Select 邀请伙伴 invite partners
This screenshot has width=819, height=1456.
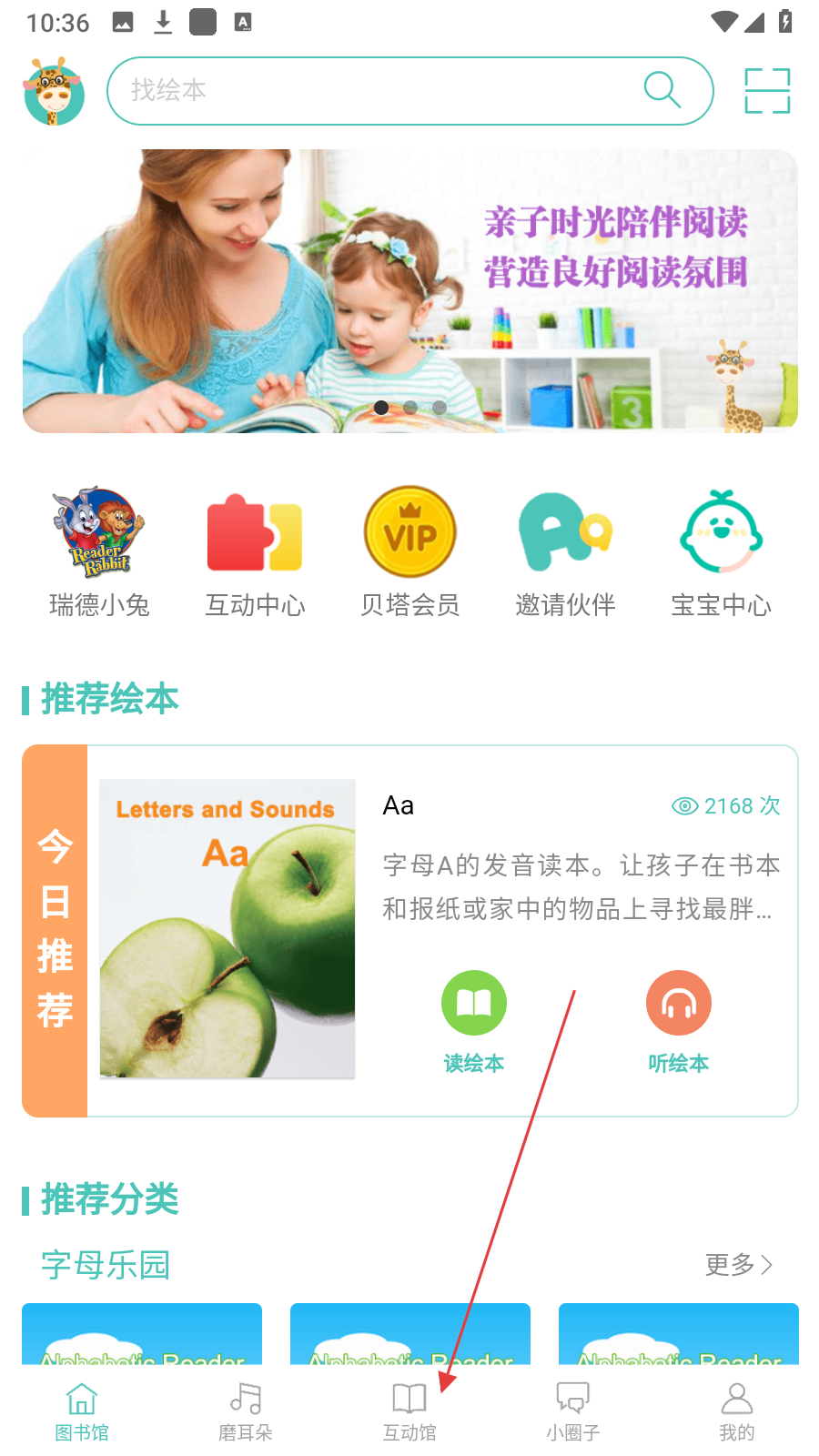pos(565,552)
